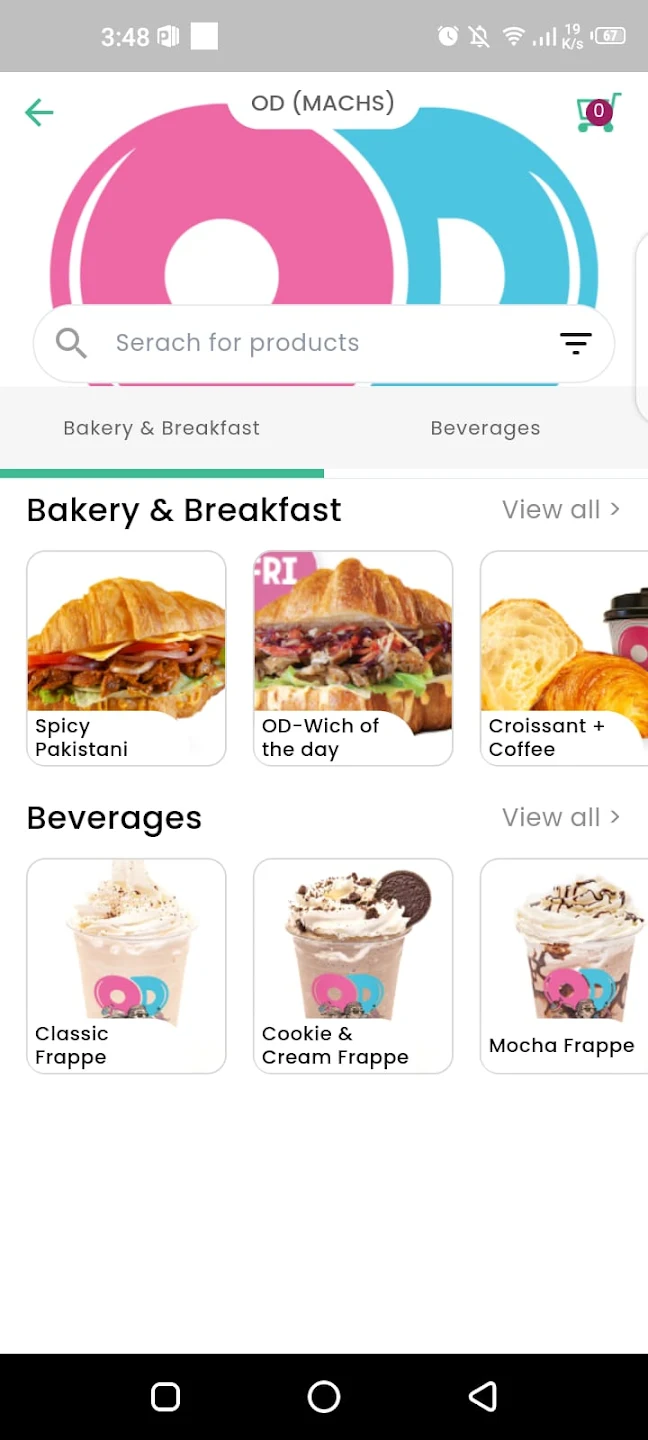Select the Mocha Frappe card

[x=564, y=966]
